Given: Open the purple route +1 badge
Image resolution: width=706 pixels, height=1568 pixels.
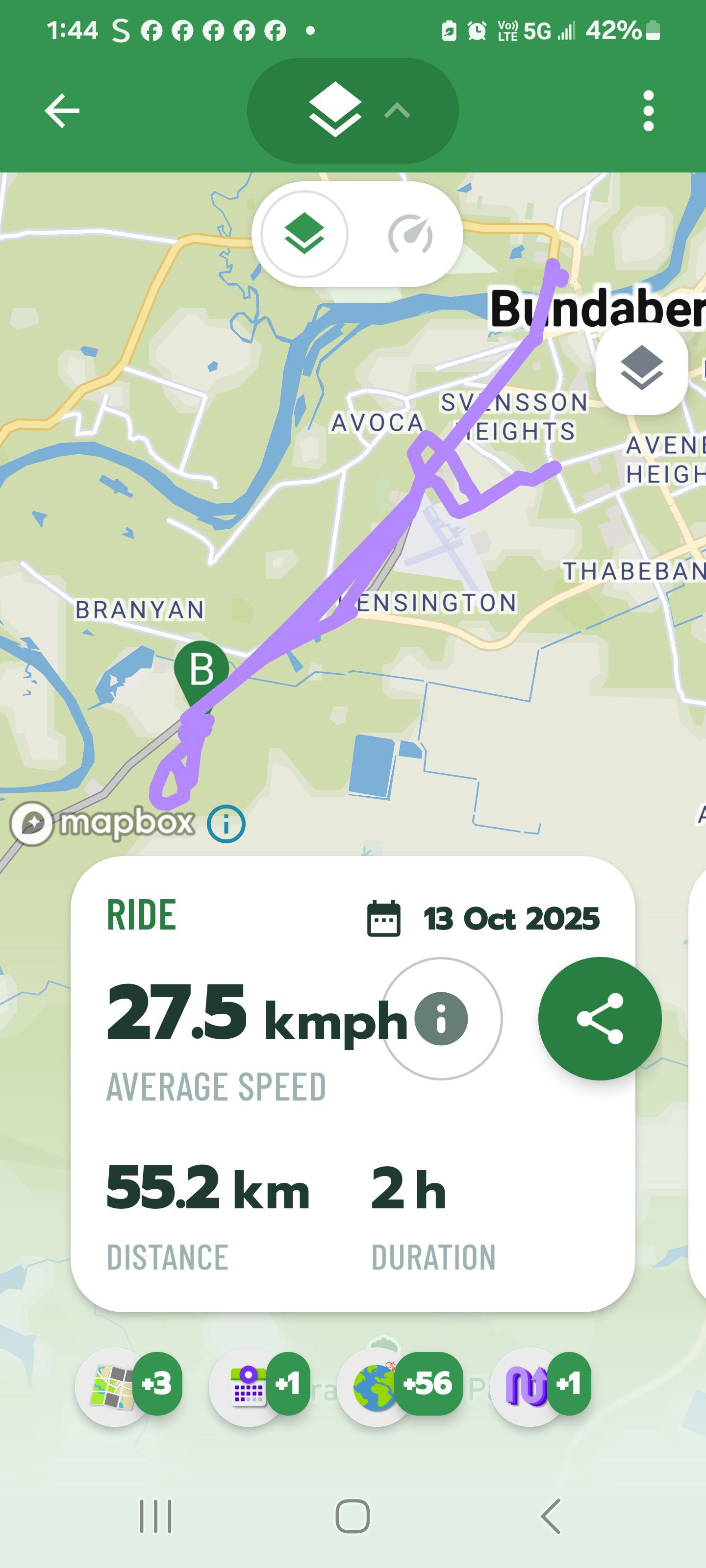Looking at the screenshot, I should pos(540,1384).
